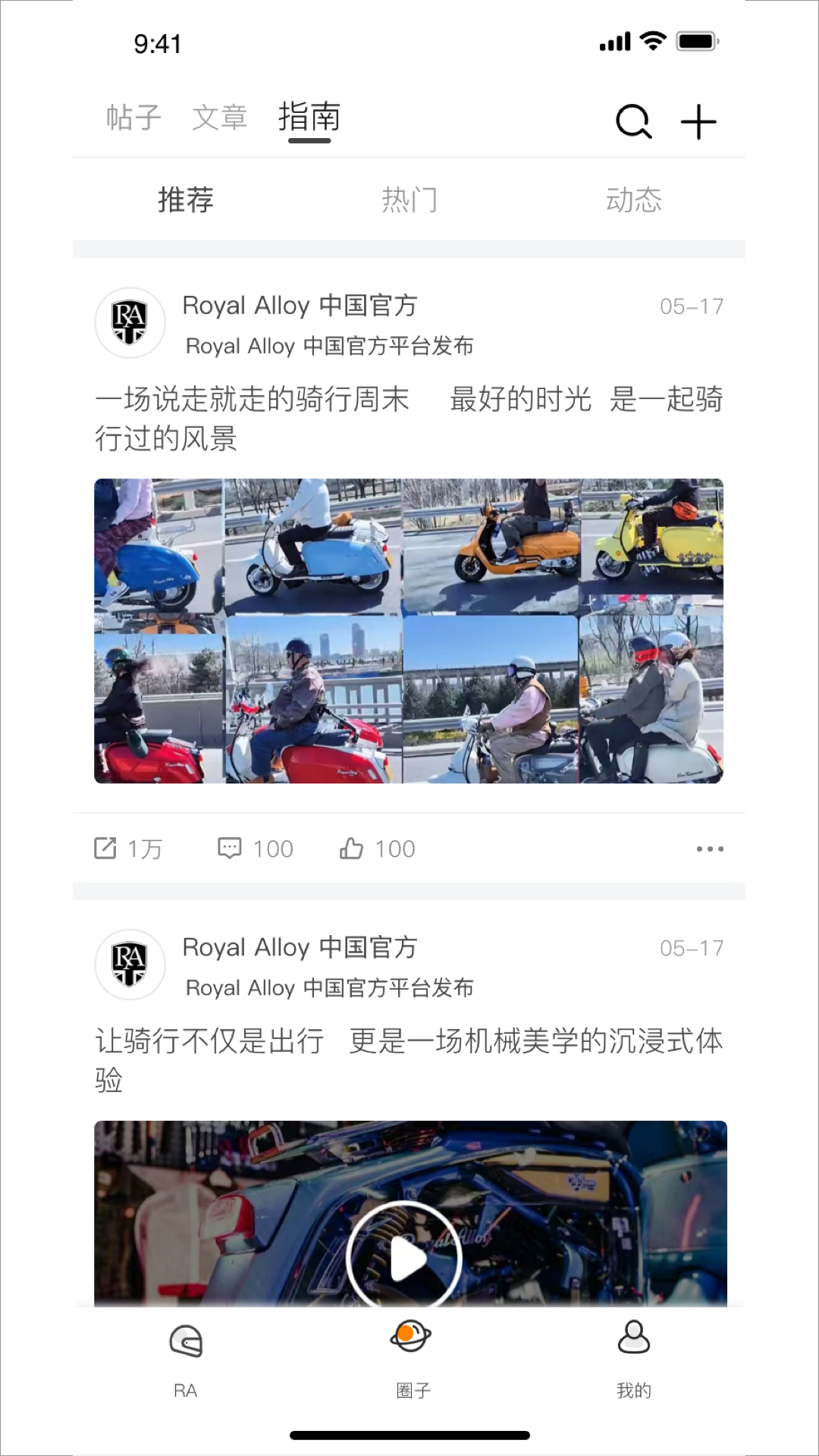Switch to the 文章 tab
The width and height of the screenshot is (819, 1456).
pos(219,118)
